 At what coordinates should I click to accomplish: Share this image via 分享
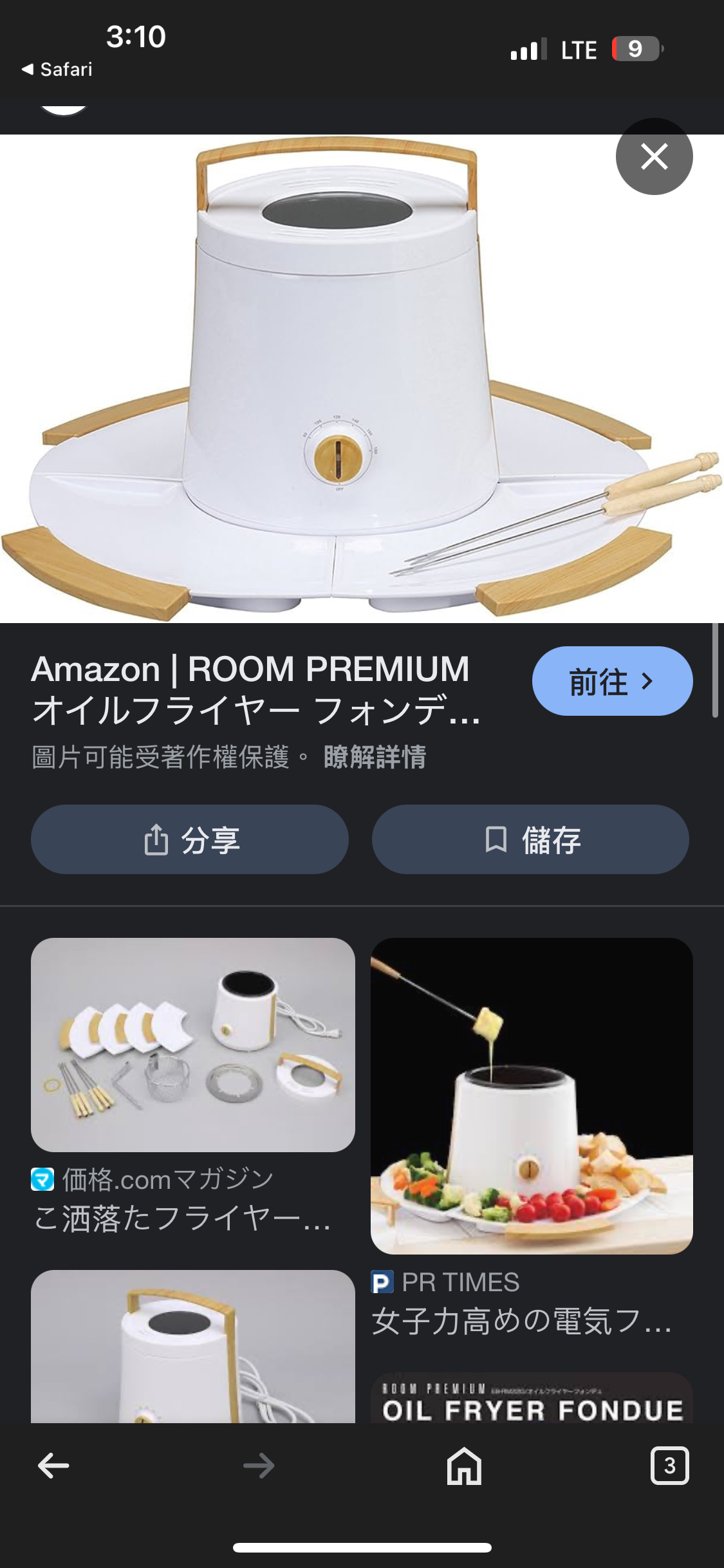tap(190, 839)
